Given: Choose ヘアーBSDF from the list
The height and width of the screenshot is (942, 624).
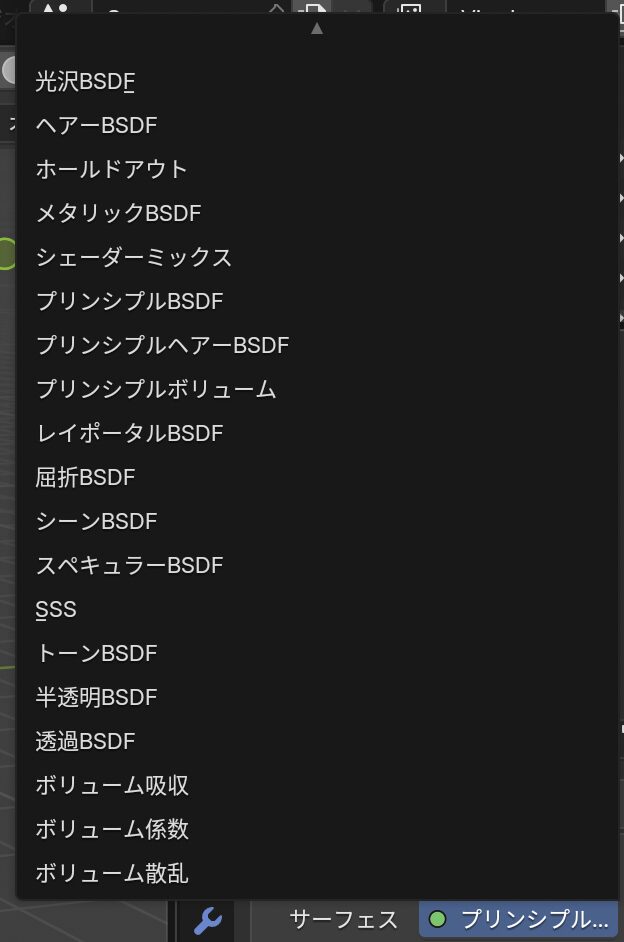Looking at the screenshot, I should (x=96, y=126).
